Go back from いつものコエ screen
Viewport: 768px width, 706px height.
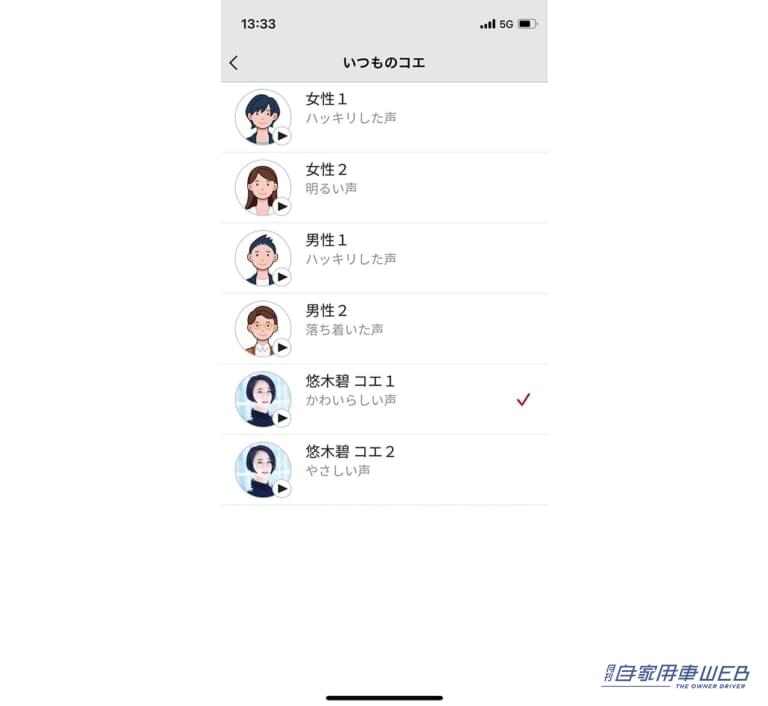[x=234, y=63]
